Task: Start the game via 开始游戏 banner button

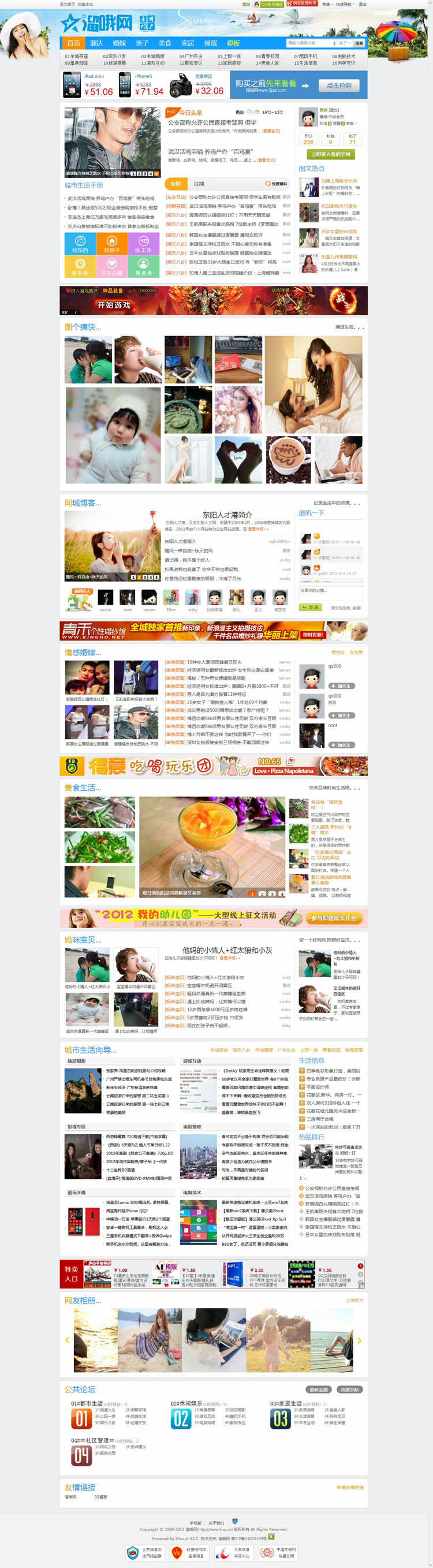Action: [x=114, y=305]
